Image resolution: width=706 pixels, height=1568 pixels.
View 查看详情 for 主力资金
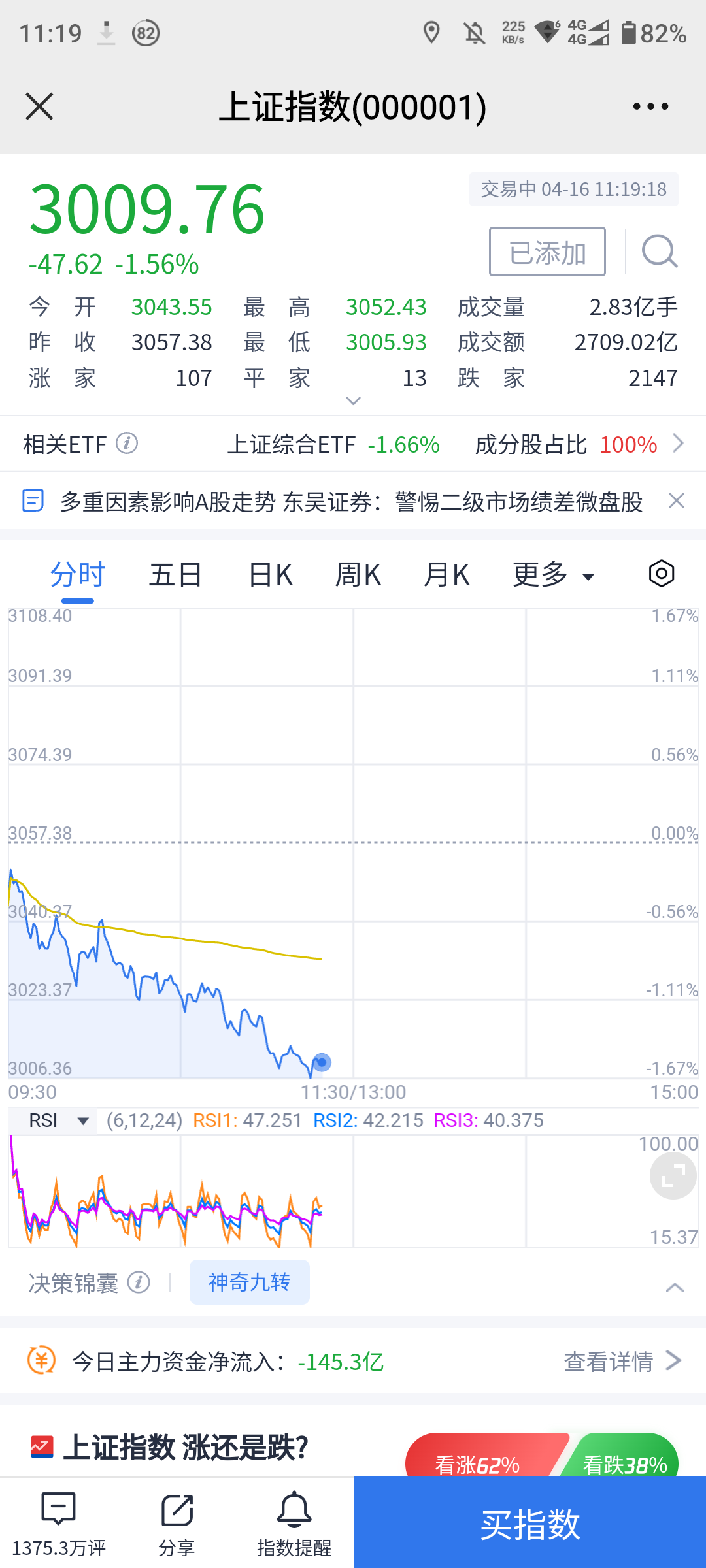click(622, 1362)
